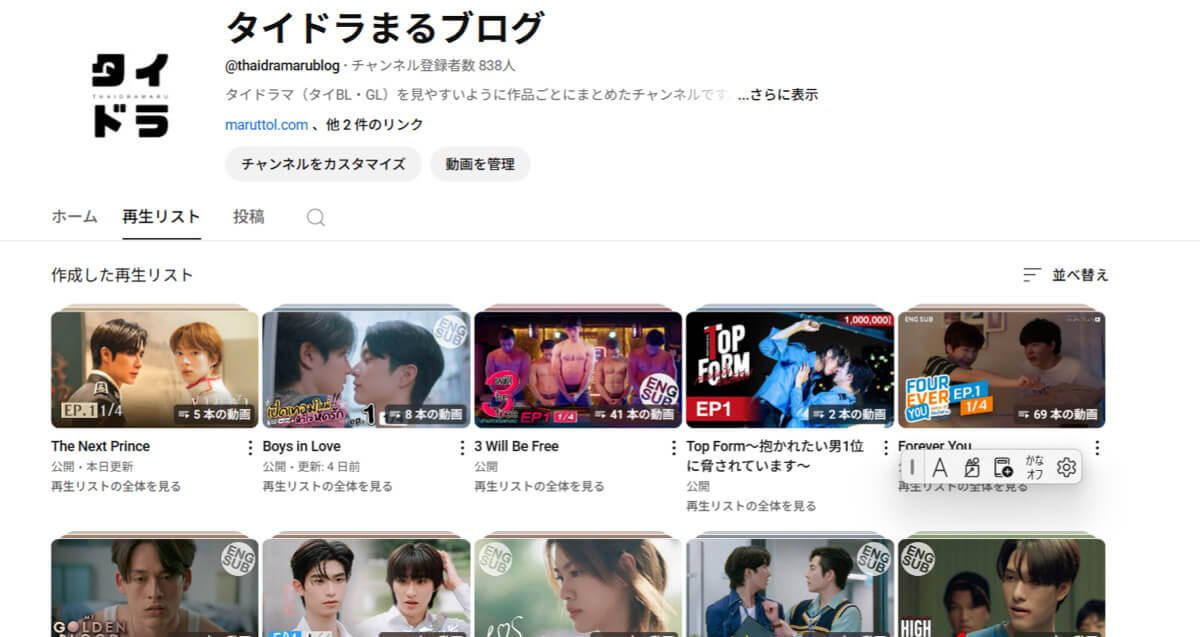Open the 並べ替え sort menu
The height and width of the screenshot is (637, 1200).
tap(1066, 274)
